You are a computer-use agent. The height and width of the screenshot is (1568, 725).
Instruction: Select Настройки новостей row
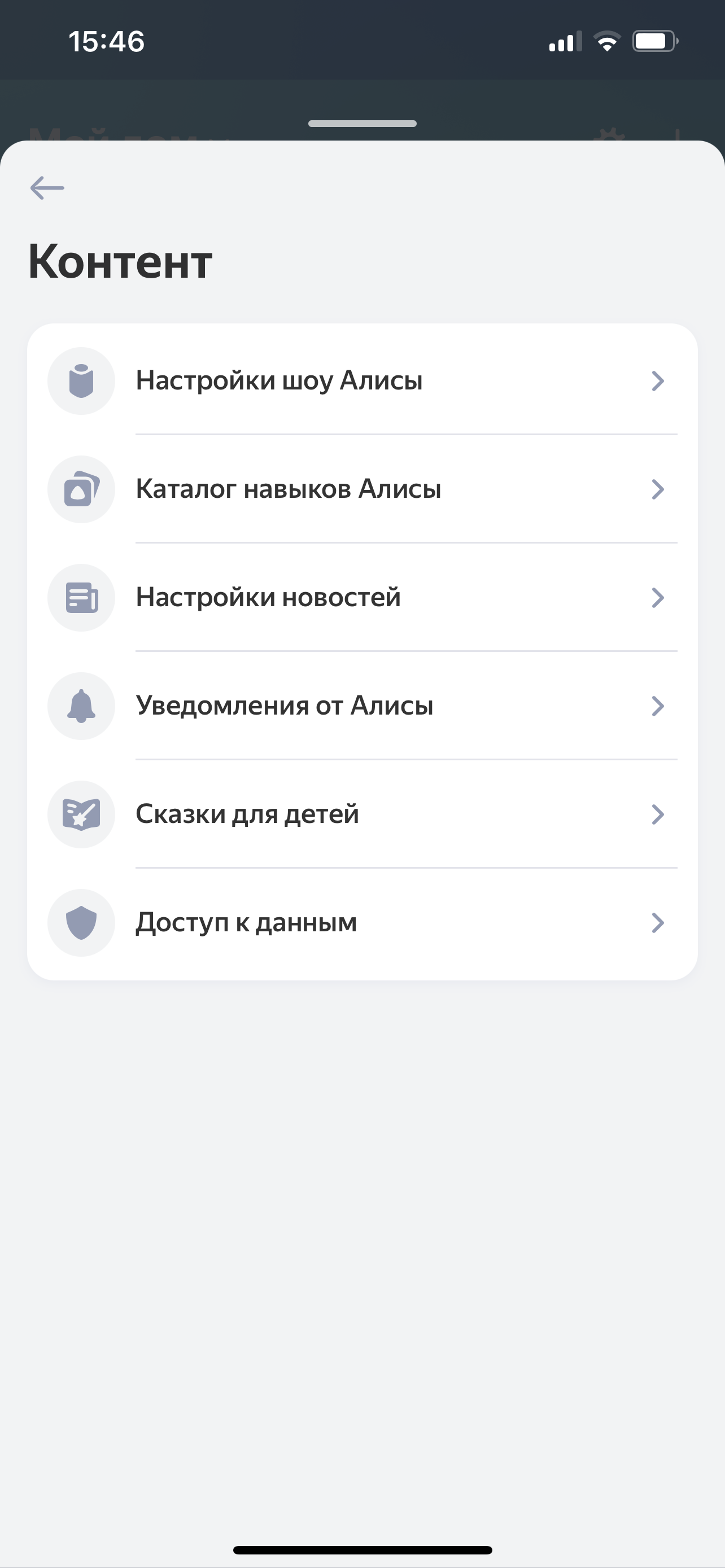pyautogui.click(x=362, y=598)
